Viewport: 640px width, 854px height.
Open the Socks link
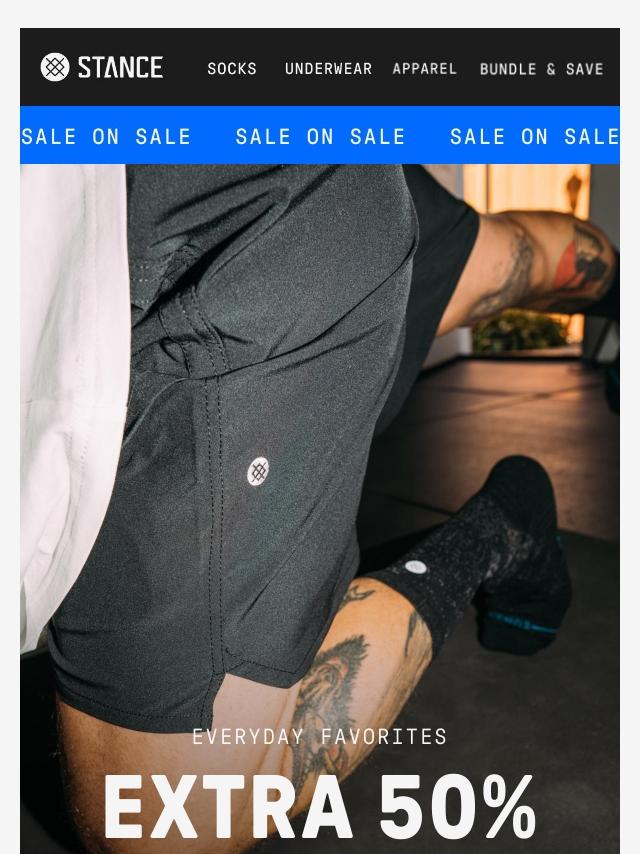(x=232, y=69)
